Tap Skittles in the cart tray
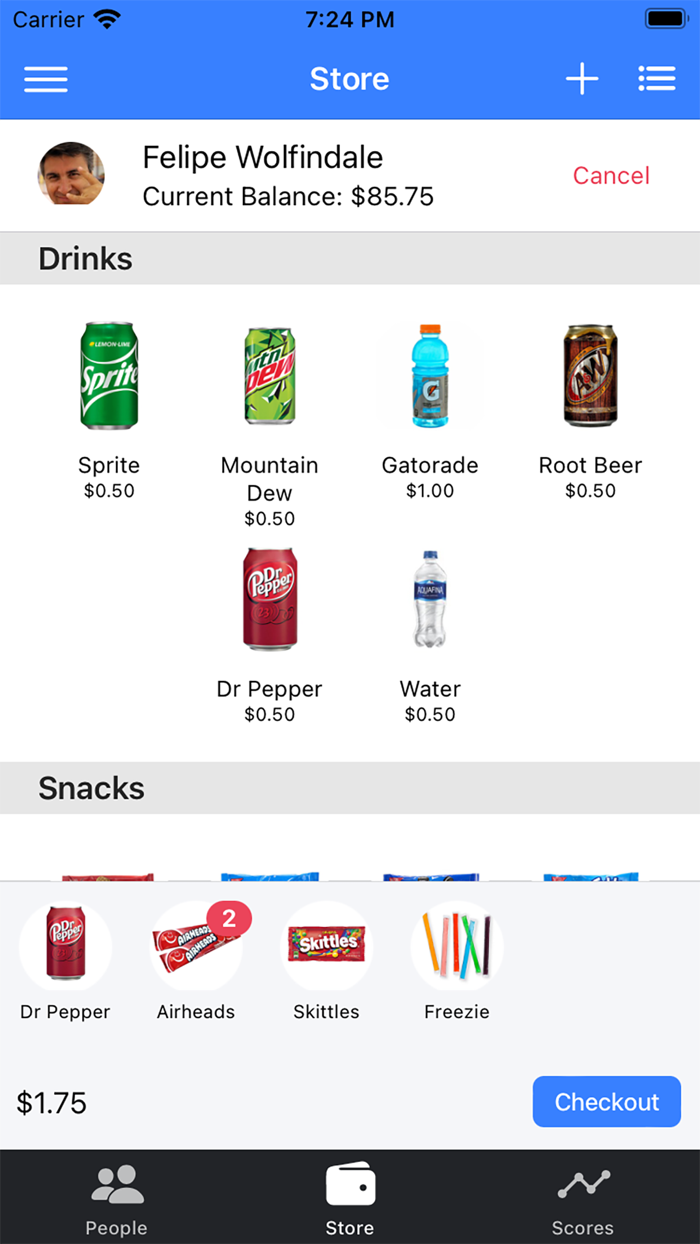Screen dimensions: 700x1244 point(326,947)
